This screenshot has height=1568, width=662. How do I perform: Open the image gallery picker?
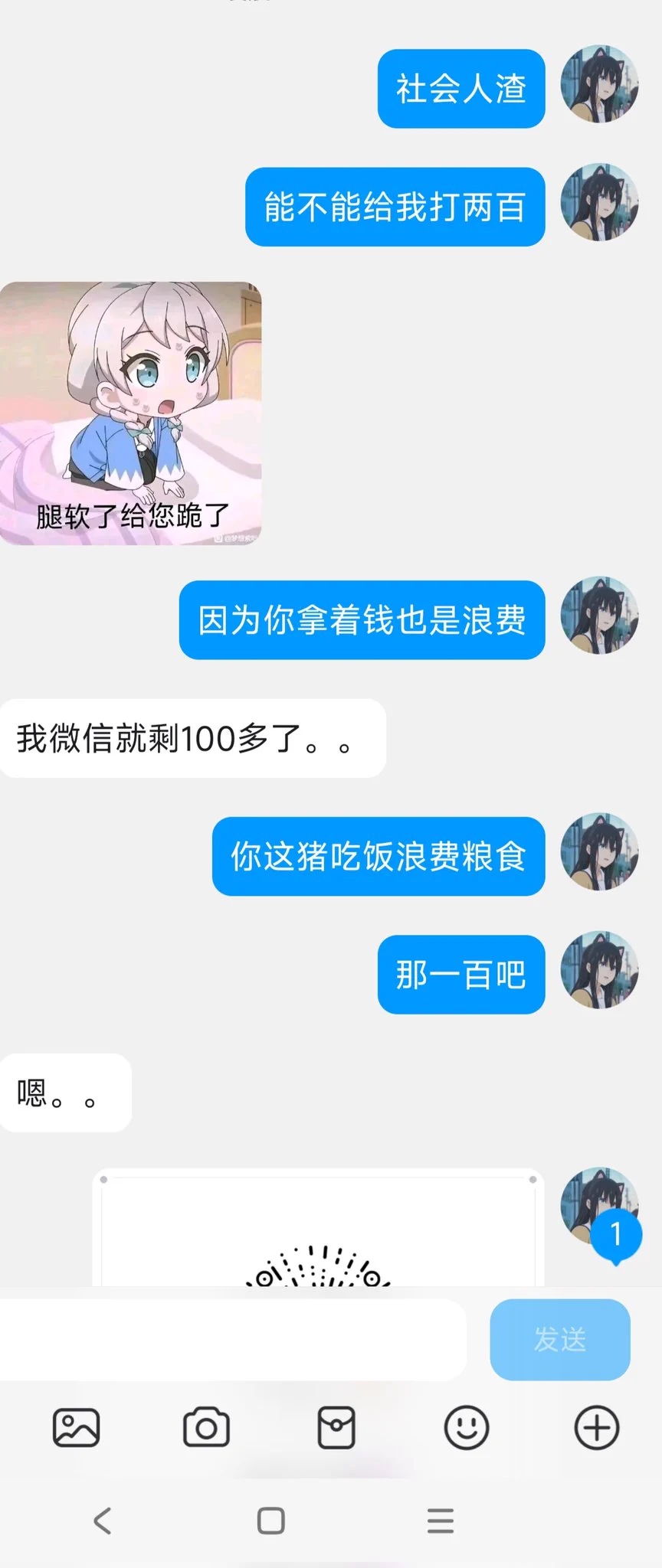(76, 1428)
